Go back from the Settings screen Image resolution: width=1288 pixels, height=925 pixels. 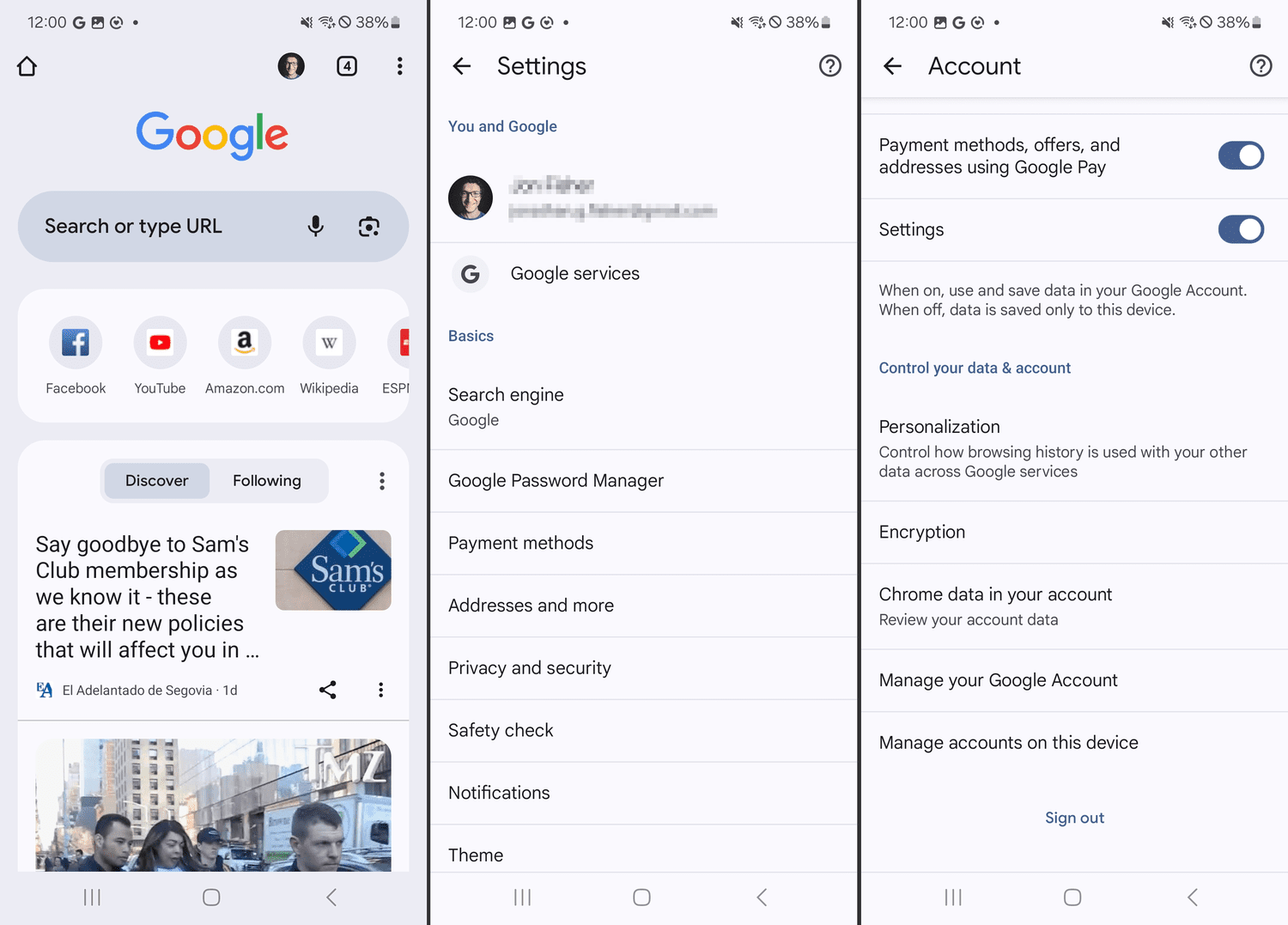tap(462, 66)
